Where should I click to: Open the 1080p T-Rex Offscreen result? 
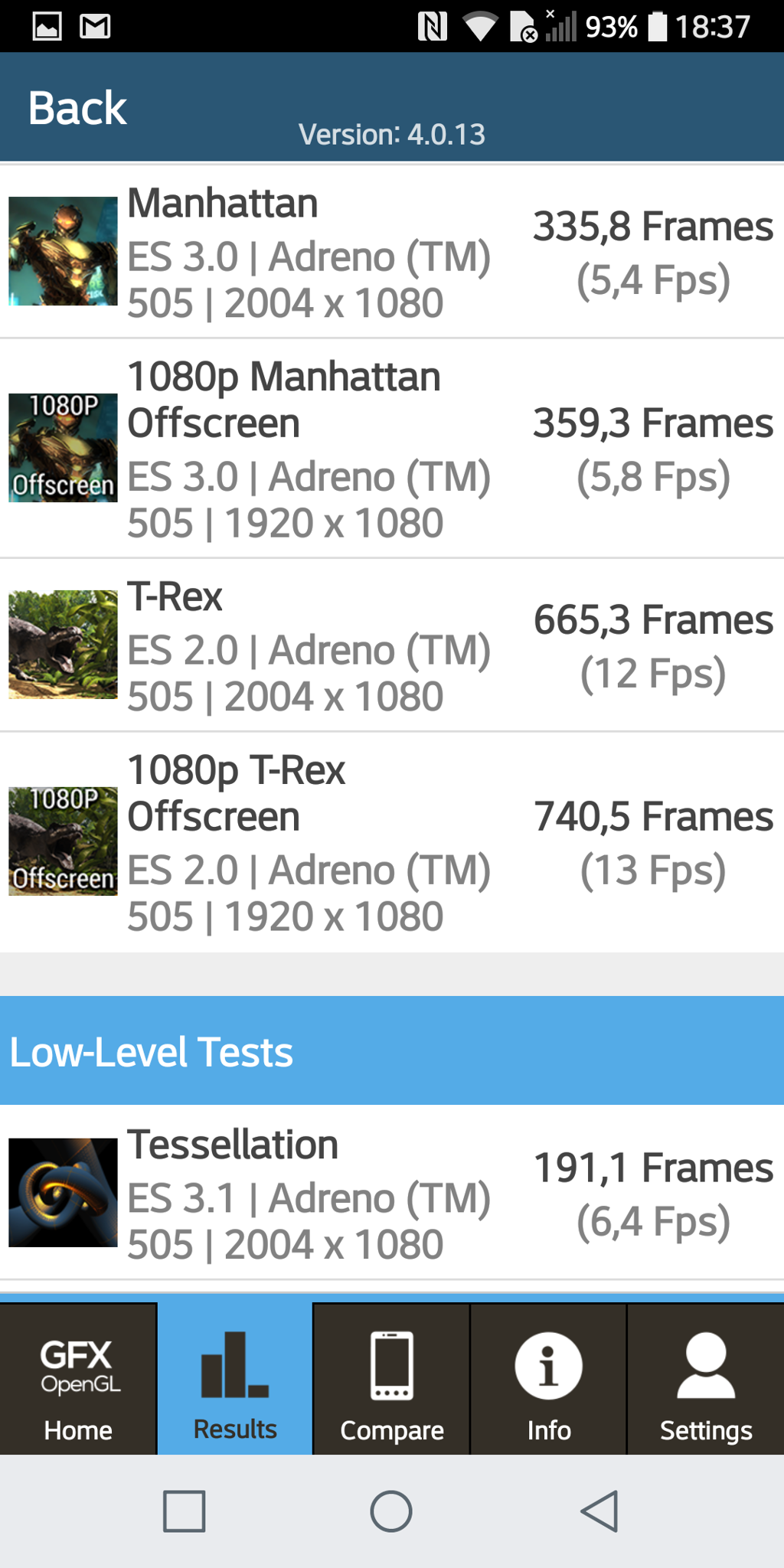tap(390, 842)
